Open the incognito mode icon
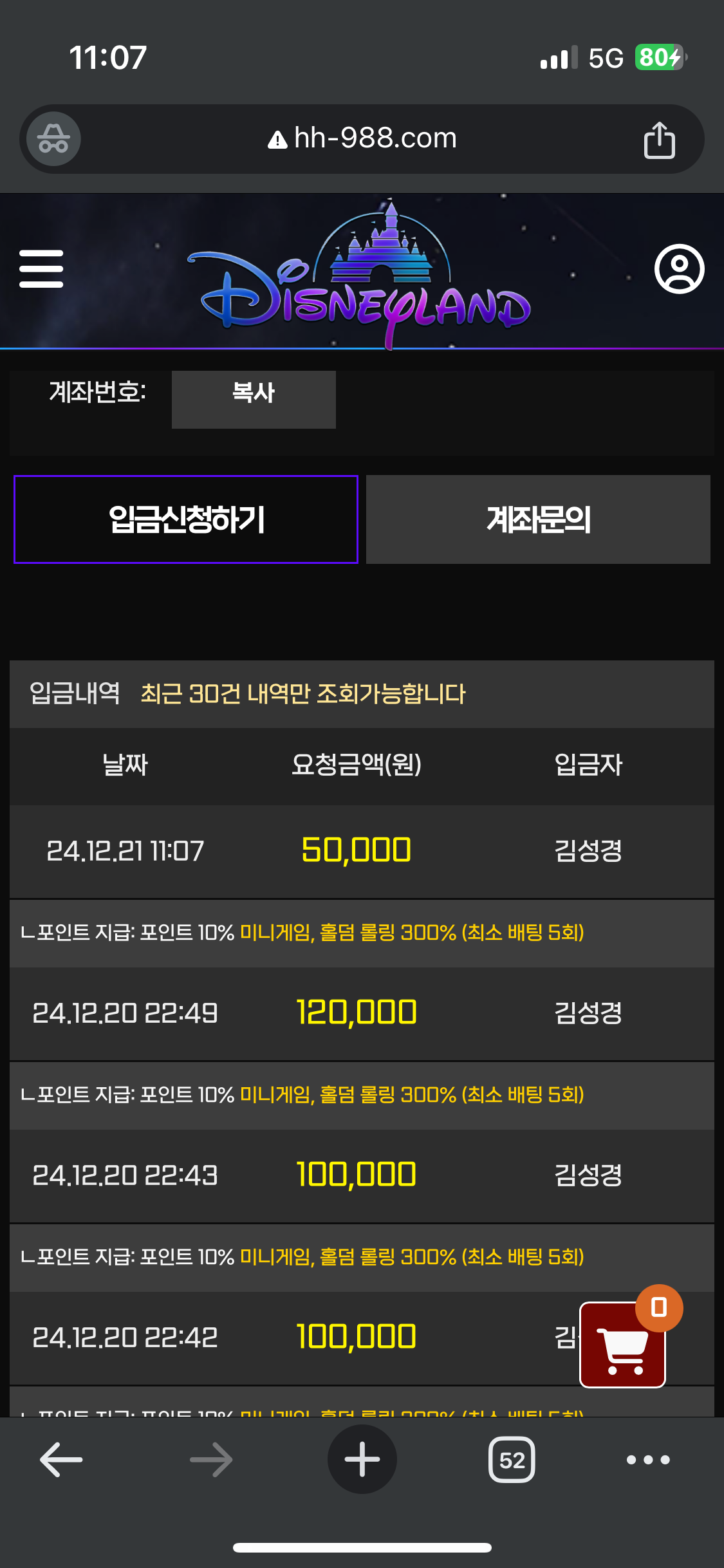The height and width of the screenshot is (1568, 724). point(53,139)
